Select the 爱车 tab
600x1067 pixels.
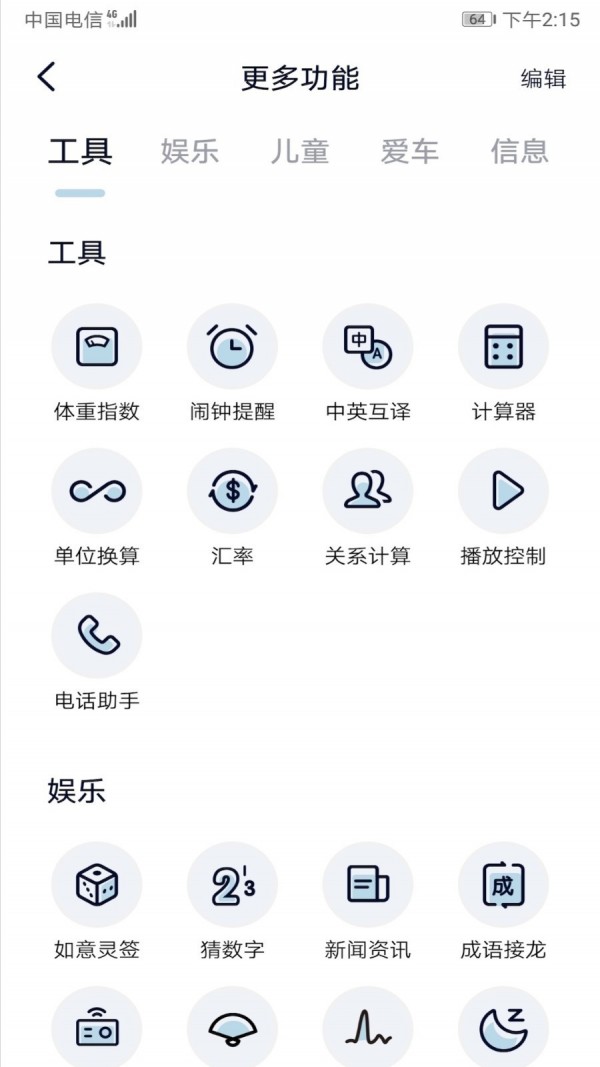tap(410, 151)
